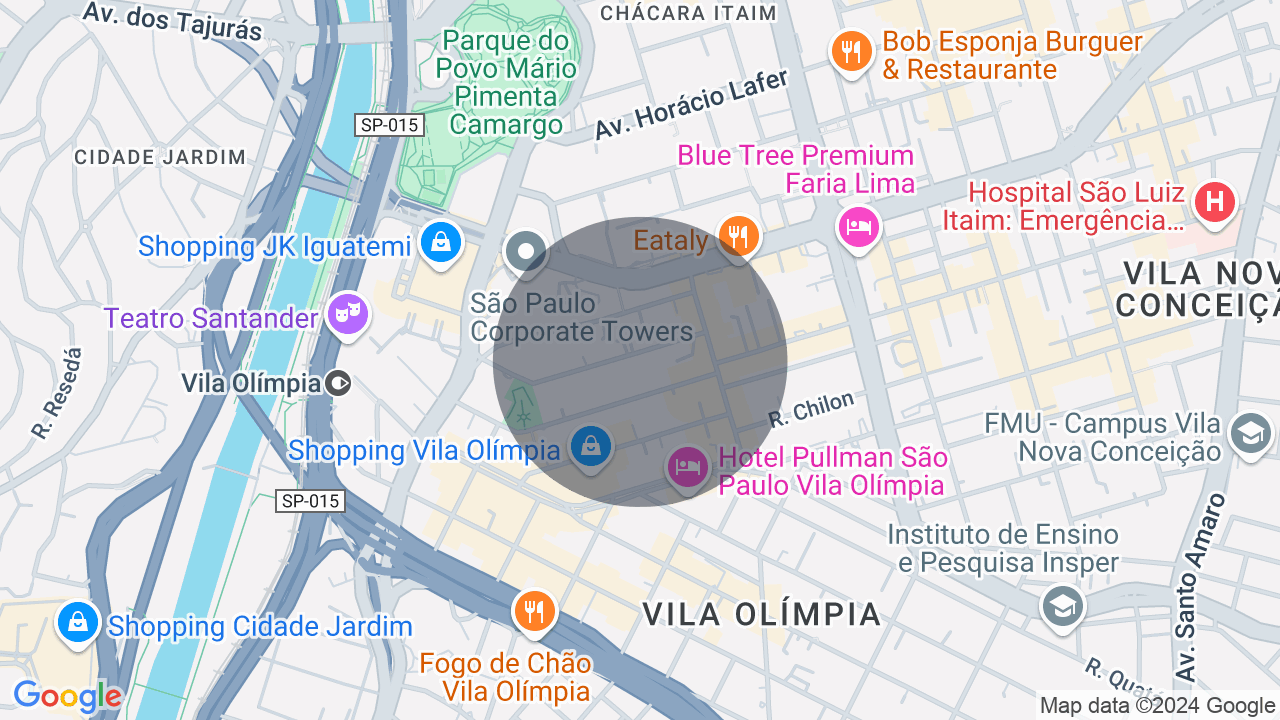Screen dimensions: 1280x720
Task: Tap the Hospital São Luiz Itaim marker
Action: 1215,202
